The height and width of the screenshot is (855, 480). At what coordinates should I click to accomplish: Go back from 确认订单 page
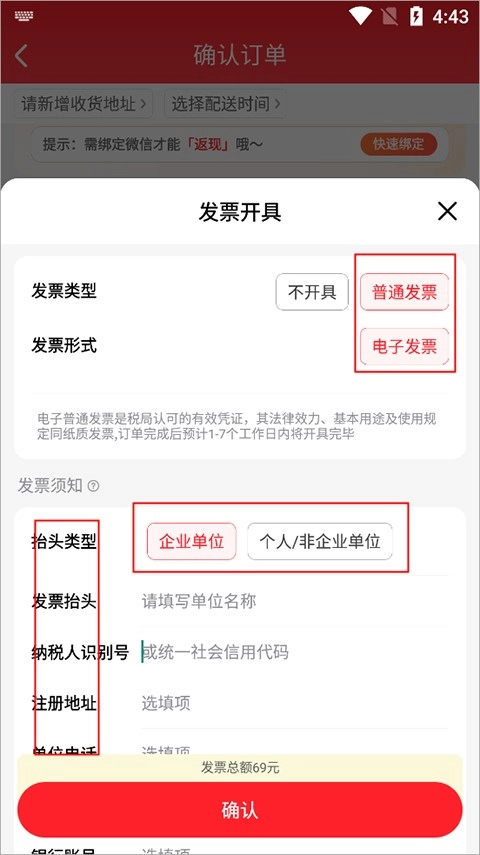click(x=21, y=56)
